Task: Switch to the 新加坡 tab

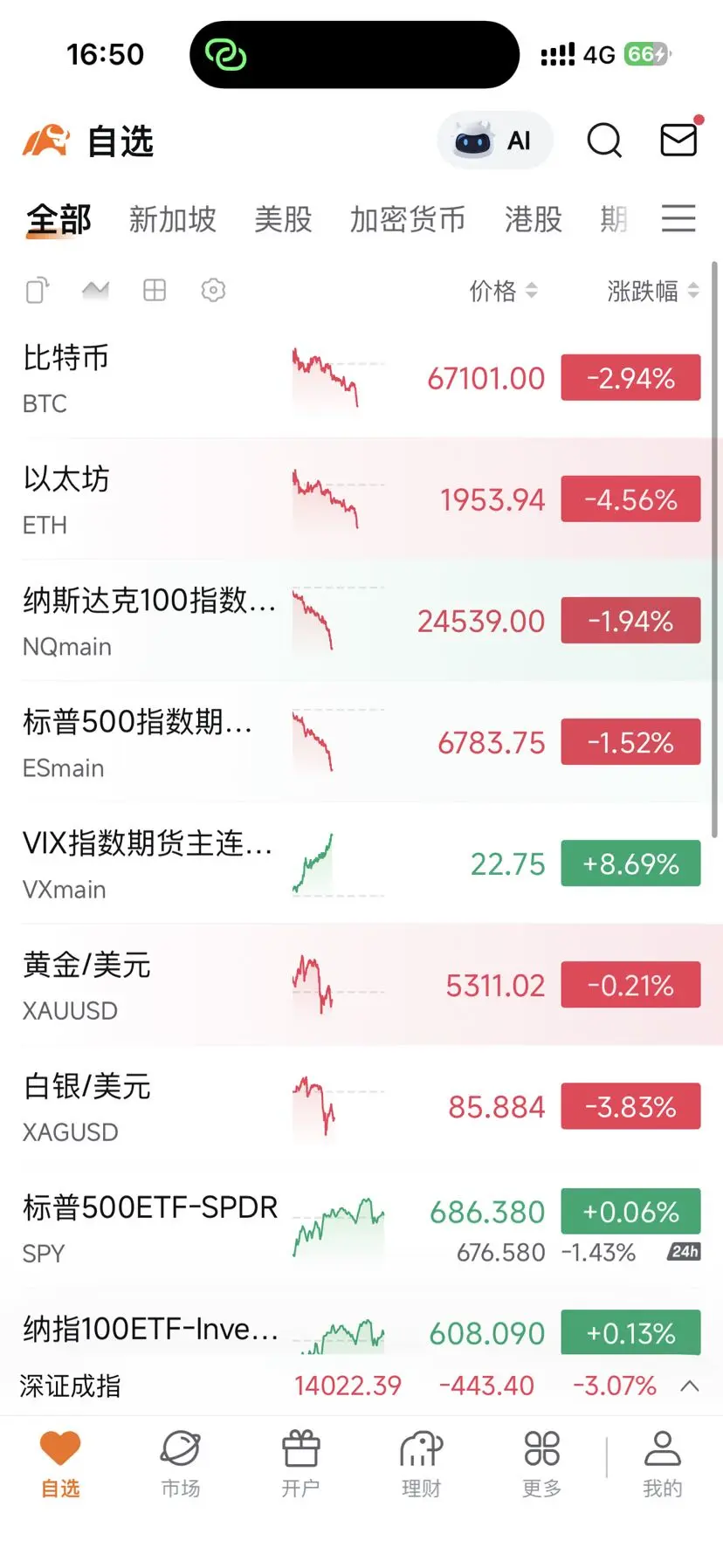Action: [x=173, y=219]
